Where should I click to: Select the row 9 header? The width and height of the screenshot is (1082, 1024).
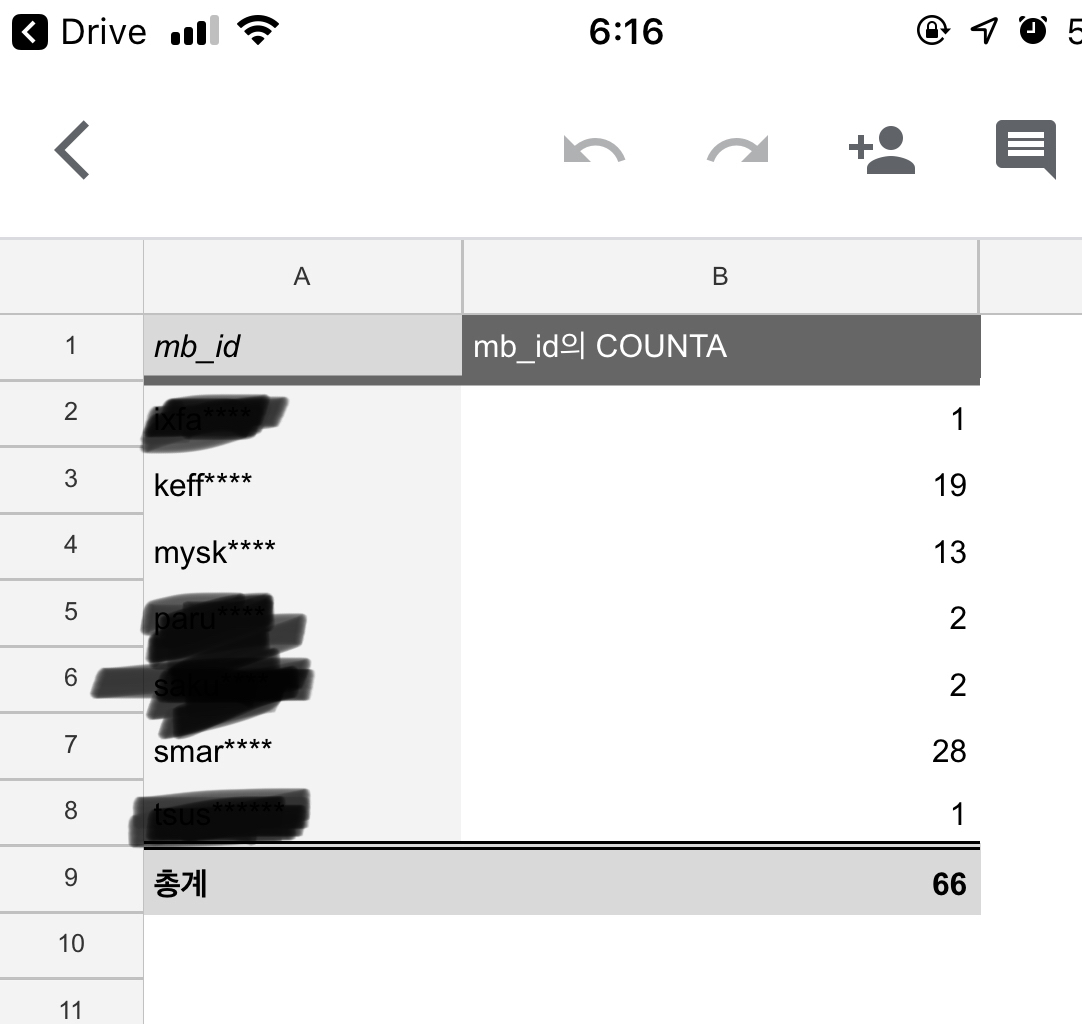pos(71,878)
